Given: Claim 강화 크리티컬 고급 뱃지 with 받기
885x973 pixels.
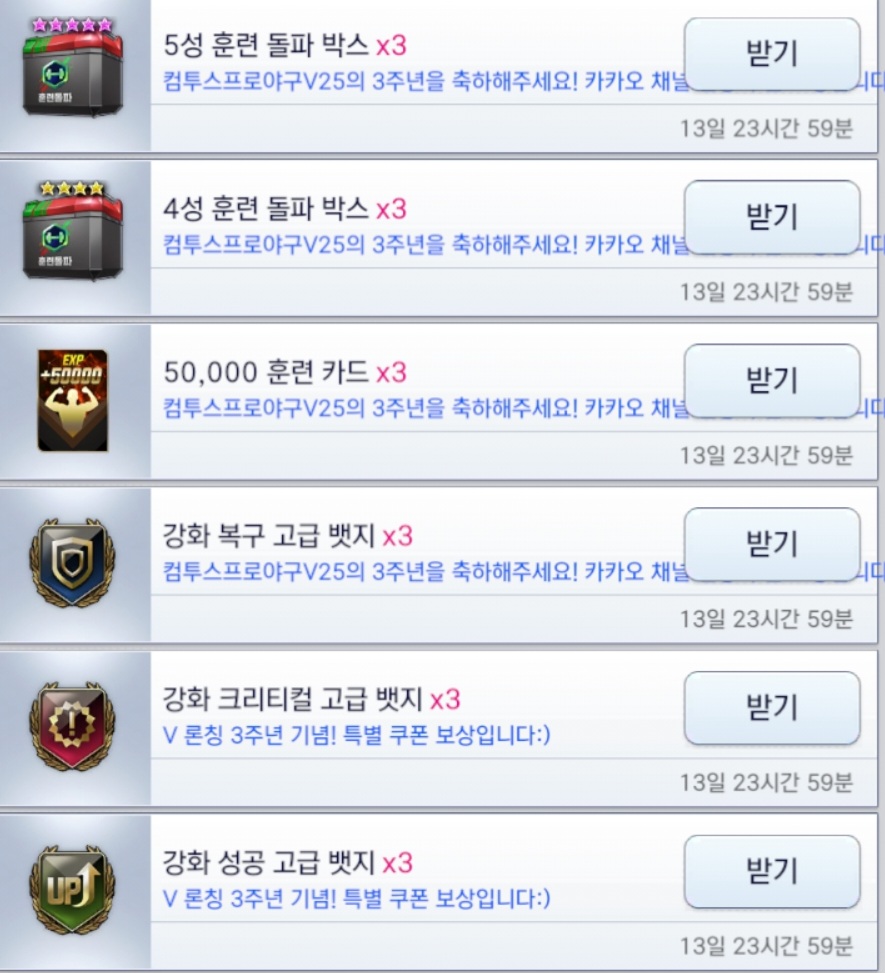Looking at the screenshot, I should [x=771, y=708].
